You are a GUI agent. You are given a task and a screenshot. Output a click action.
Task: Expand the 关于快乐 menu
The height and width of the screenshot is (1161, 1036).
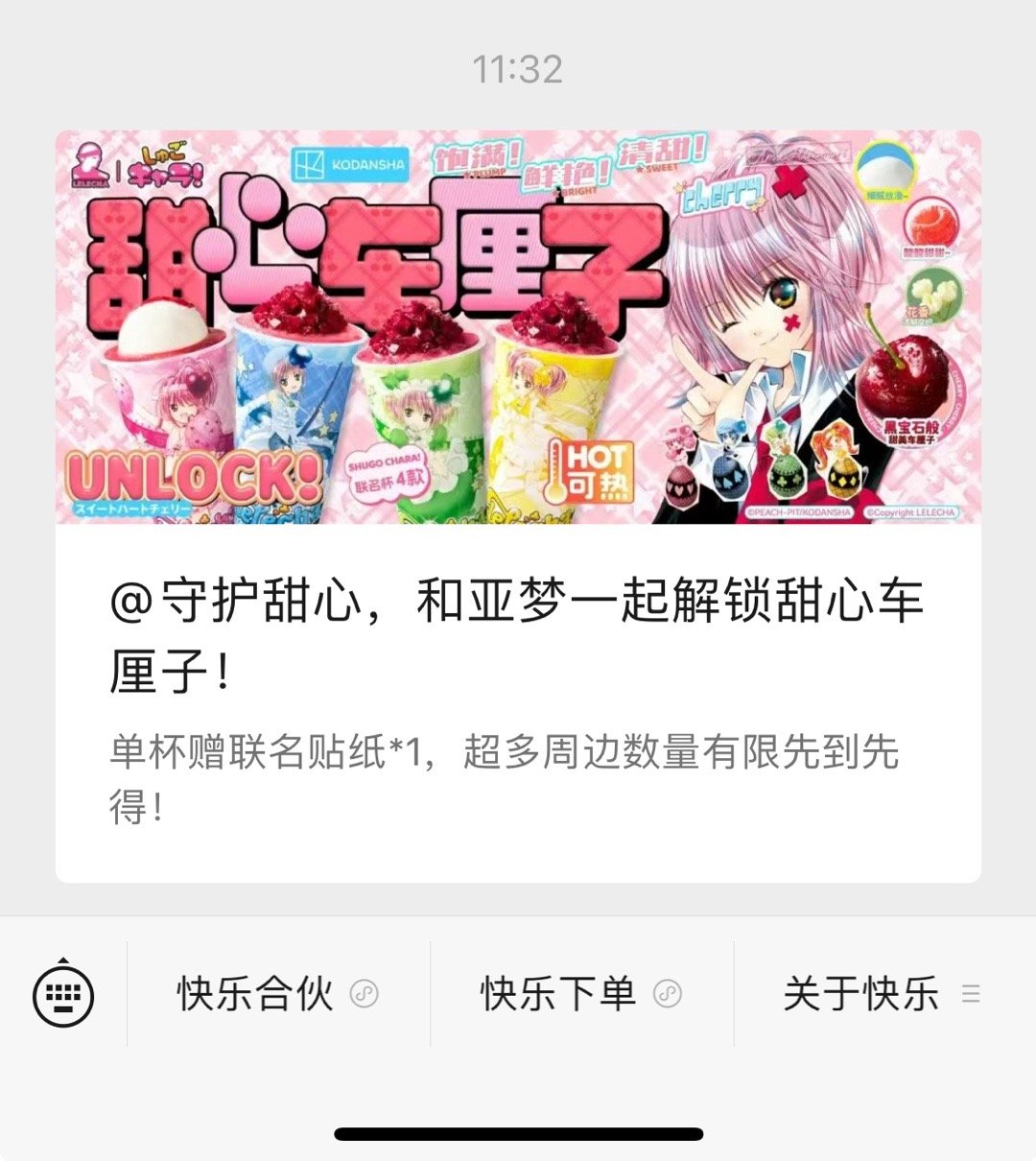click(x=881, y=994)
